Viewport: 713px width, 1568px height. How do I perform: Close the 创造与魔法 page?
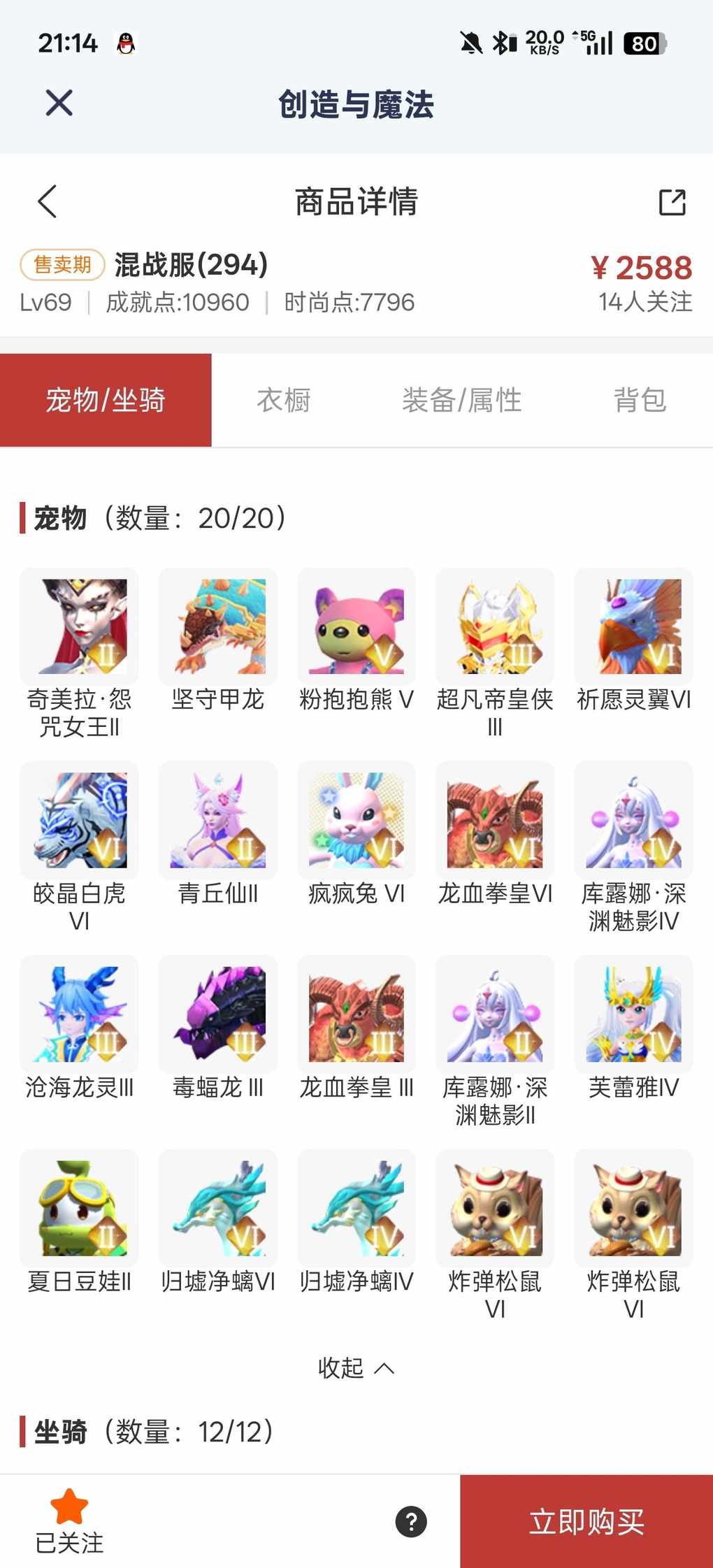[59, 103]
